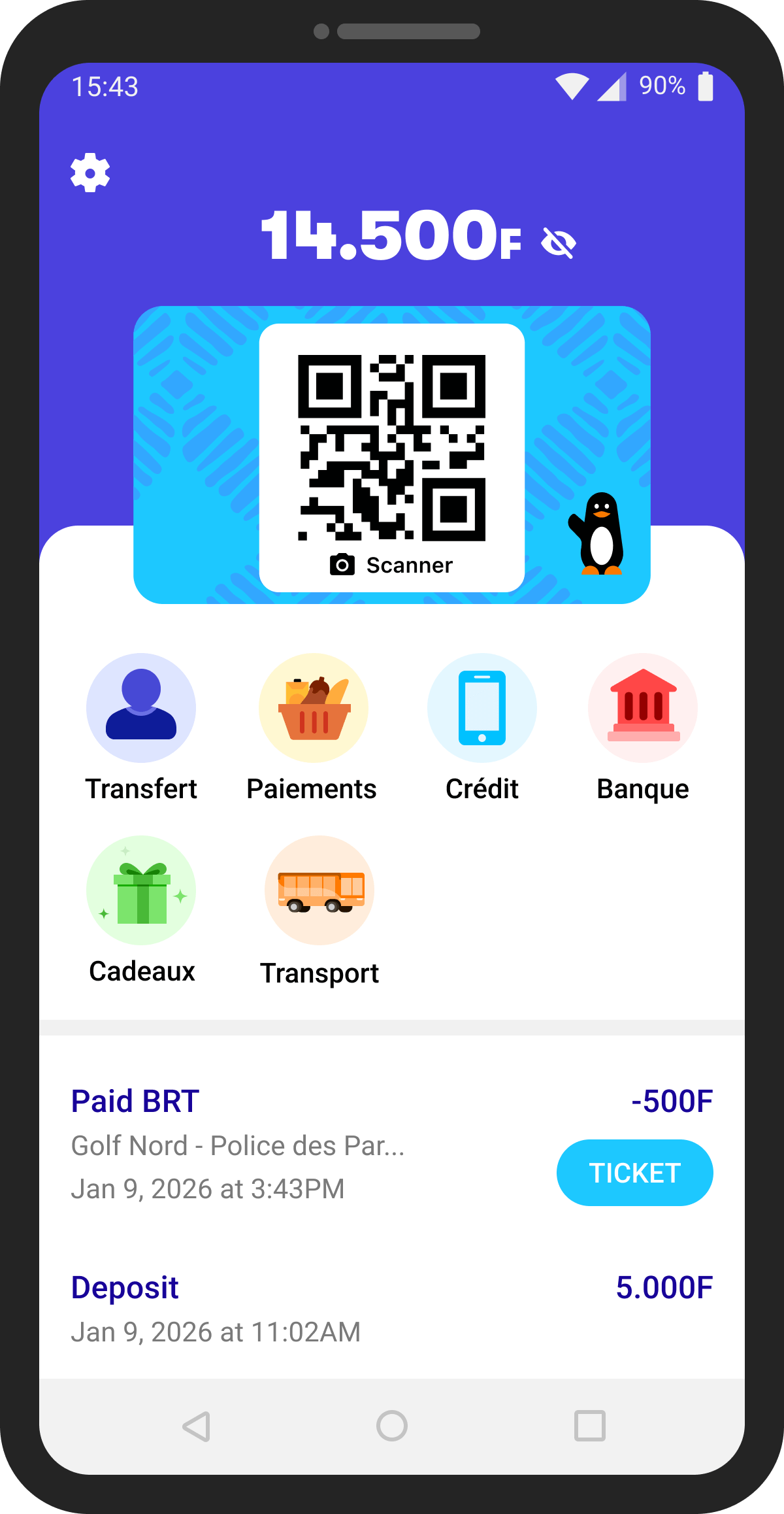
Task: Go back with system back button
Action: pyautogui.click(x=196, y=1426)
